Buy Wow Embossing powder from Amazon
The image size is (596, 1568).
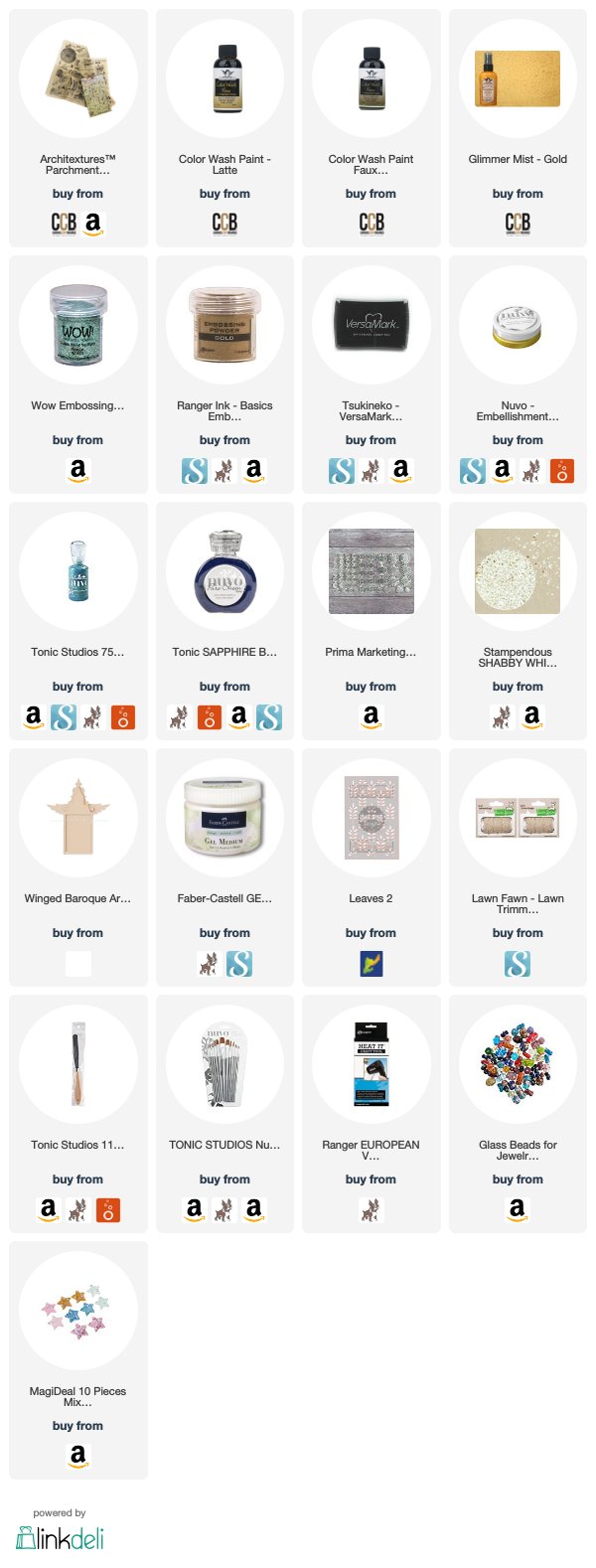(77, 470)
